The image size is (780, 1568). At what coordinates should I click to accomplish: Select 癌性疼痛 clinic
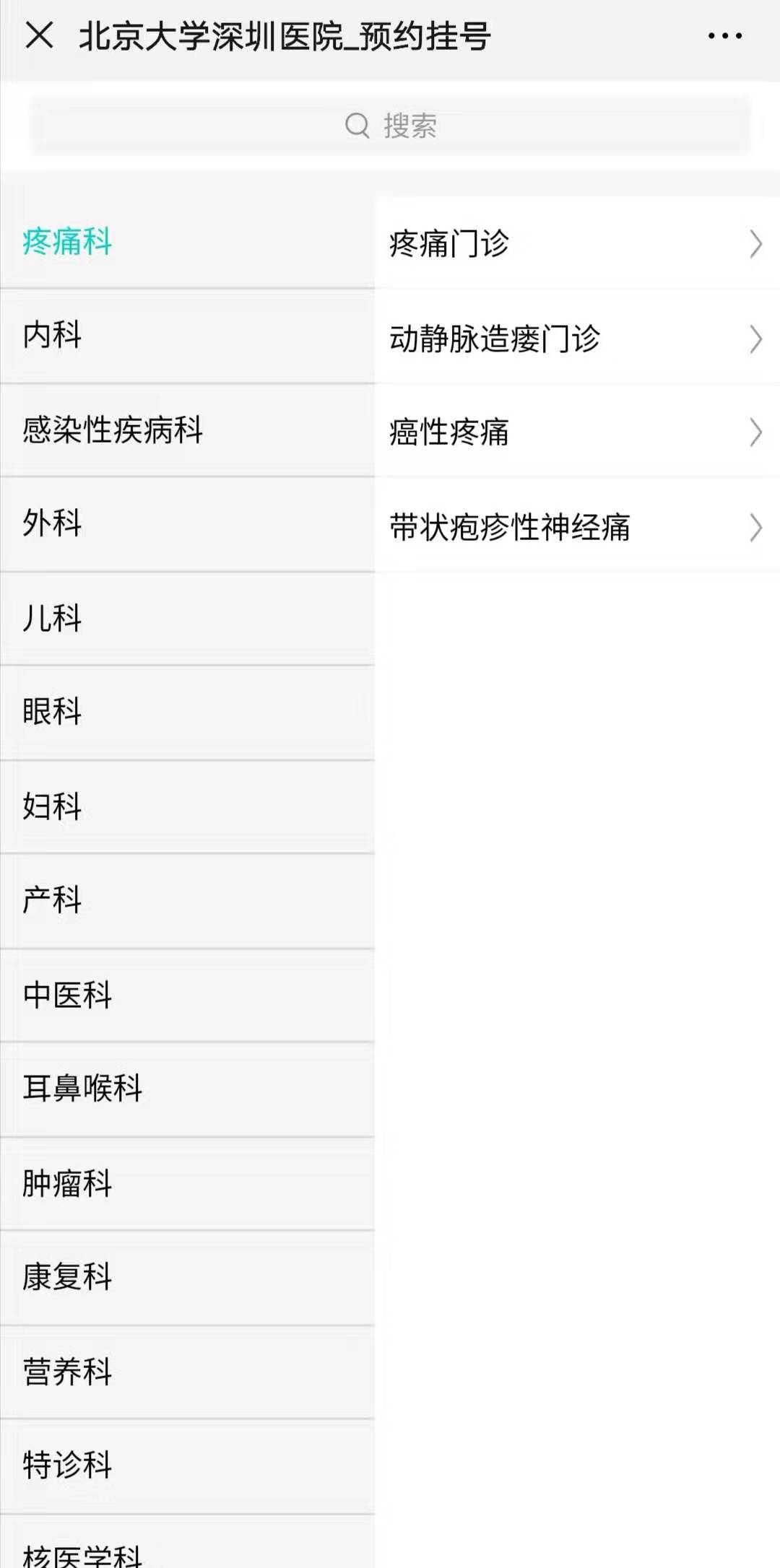coord(576,432)
